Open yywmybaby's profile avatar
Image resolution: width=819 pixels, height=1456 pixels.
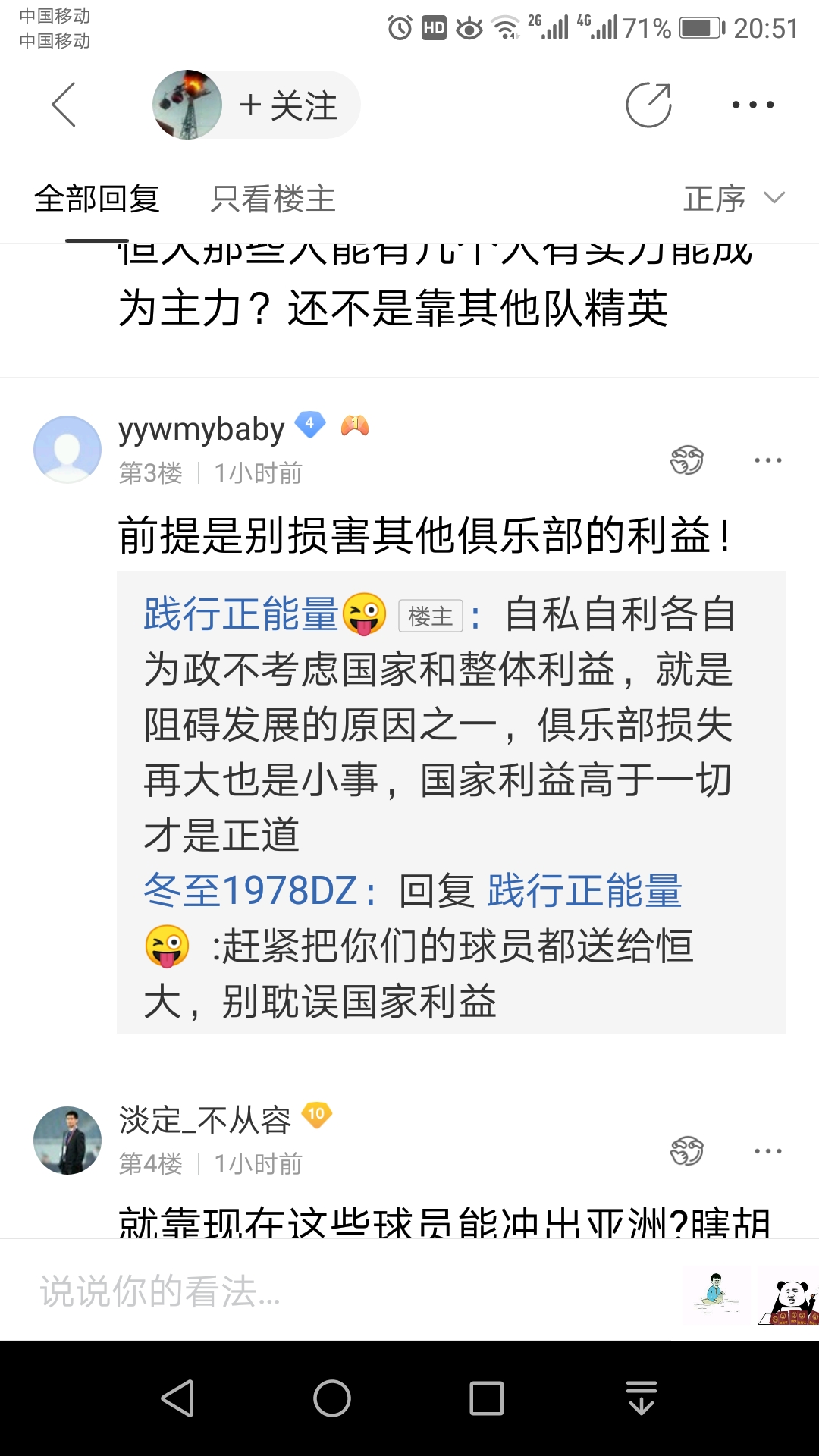click(x=67, y=450)
